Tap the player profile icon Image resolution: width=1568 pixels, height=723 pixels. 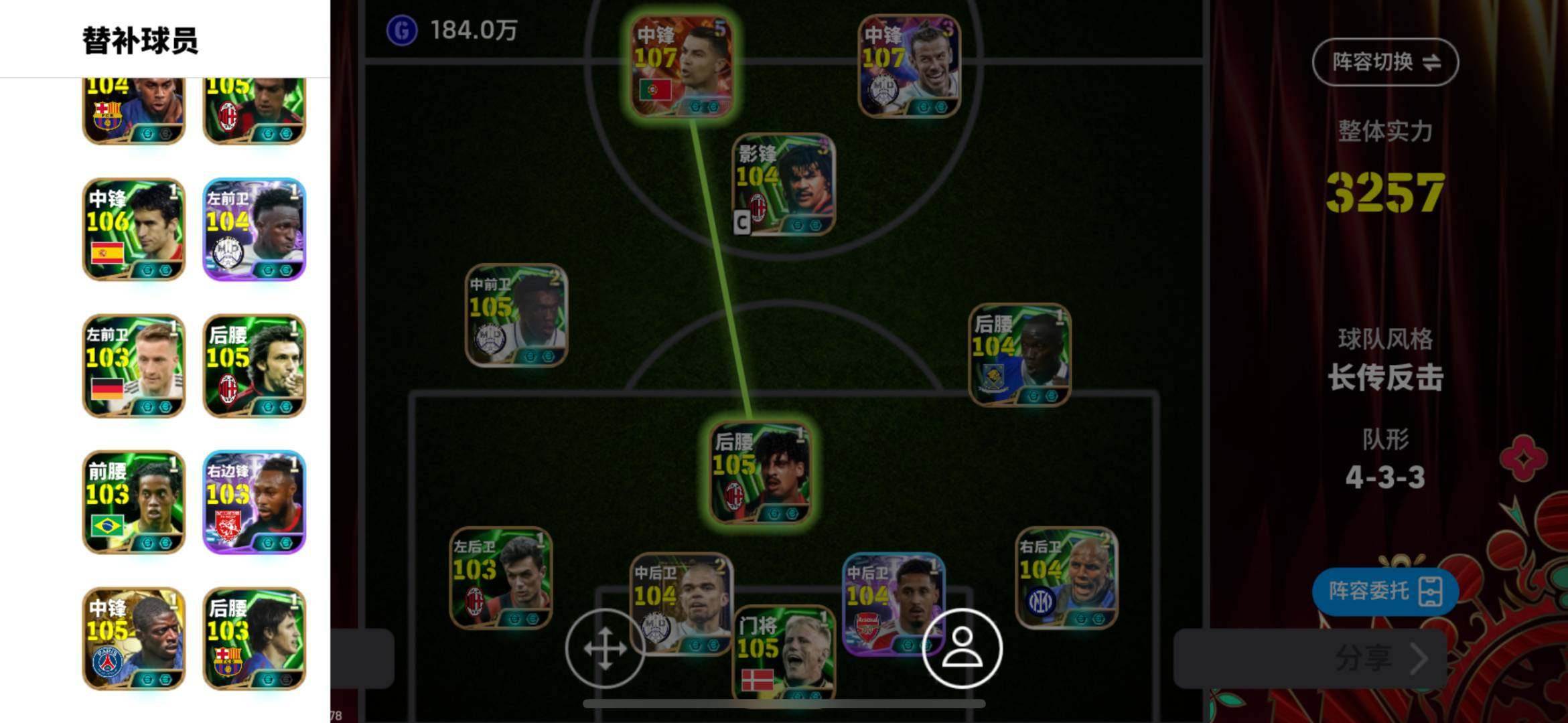[962, 648]
